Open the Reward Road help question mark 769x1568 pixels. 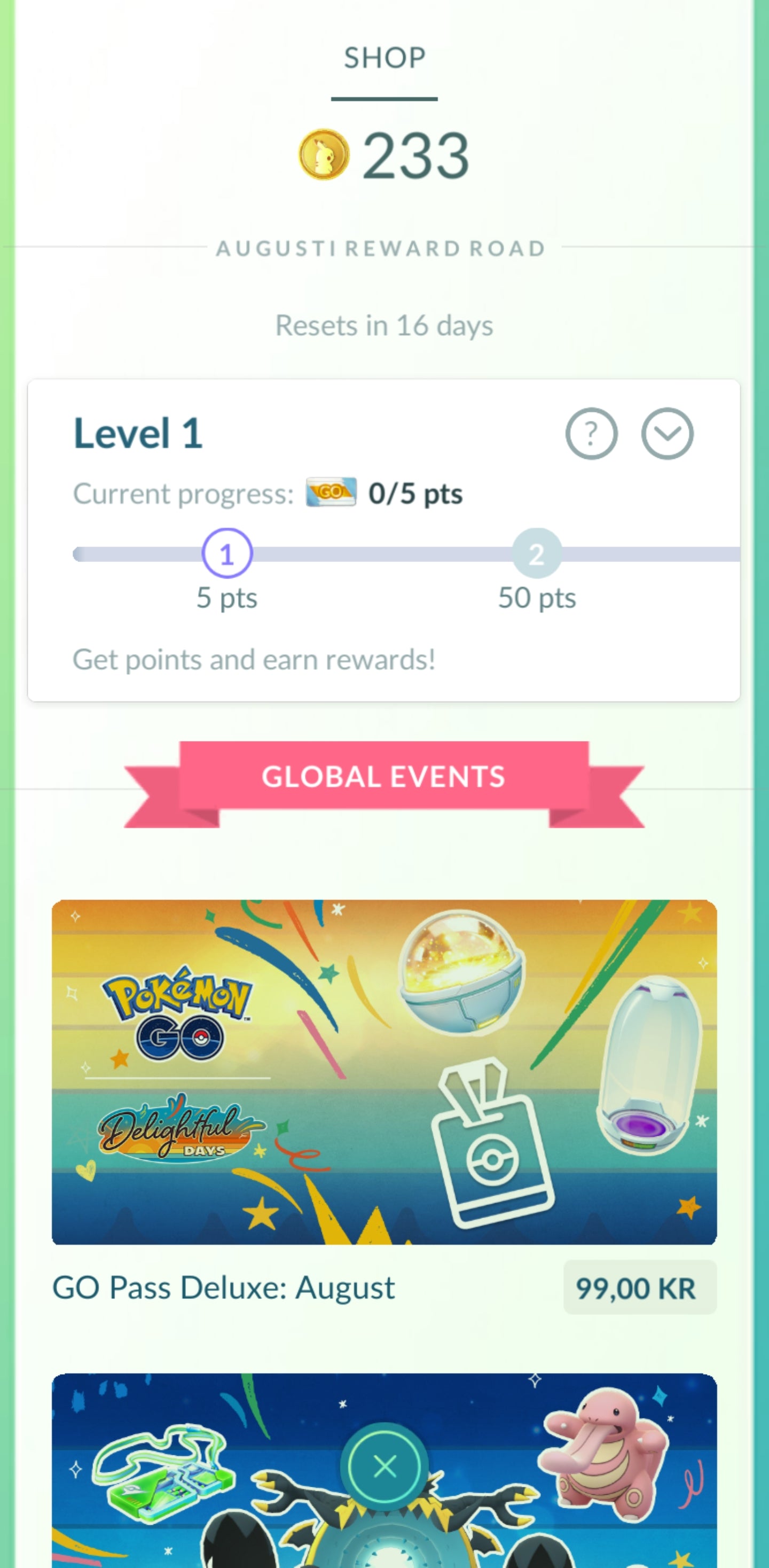coord(591,433)
